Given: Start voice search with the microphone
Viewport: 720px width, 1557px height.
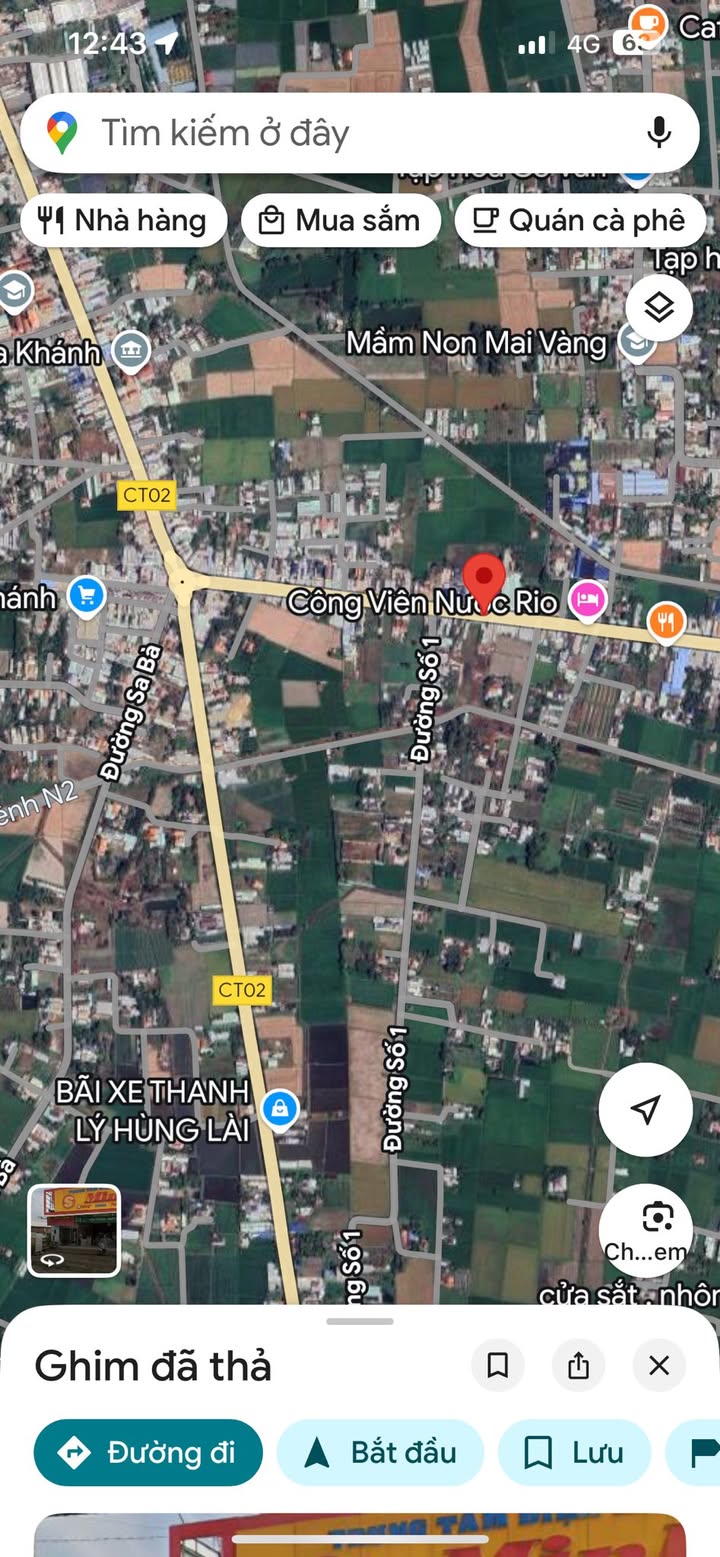Looking at the screenshot, I should click(x=658, y=133).
